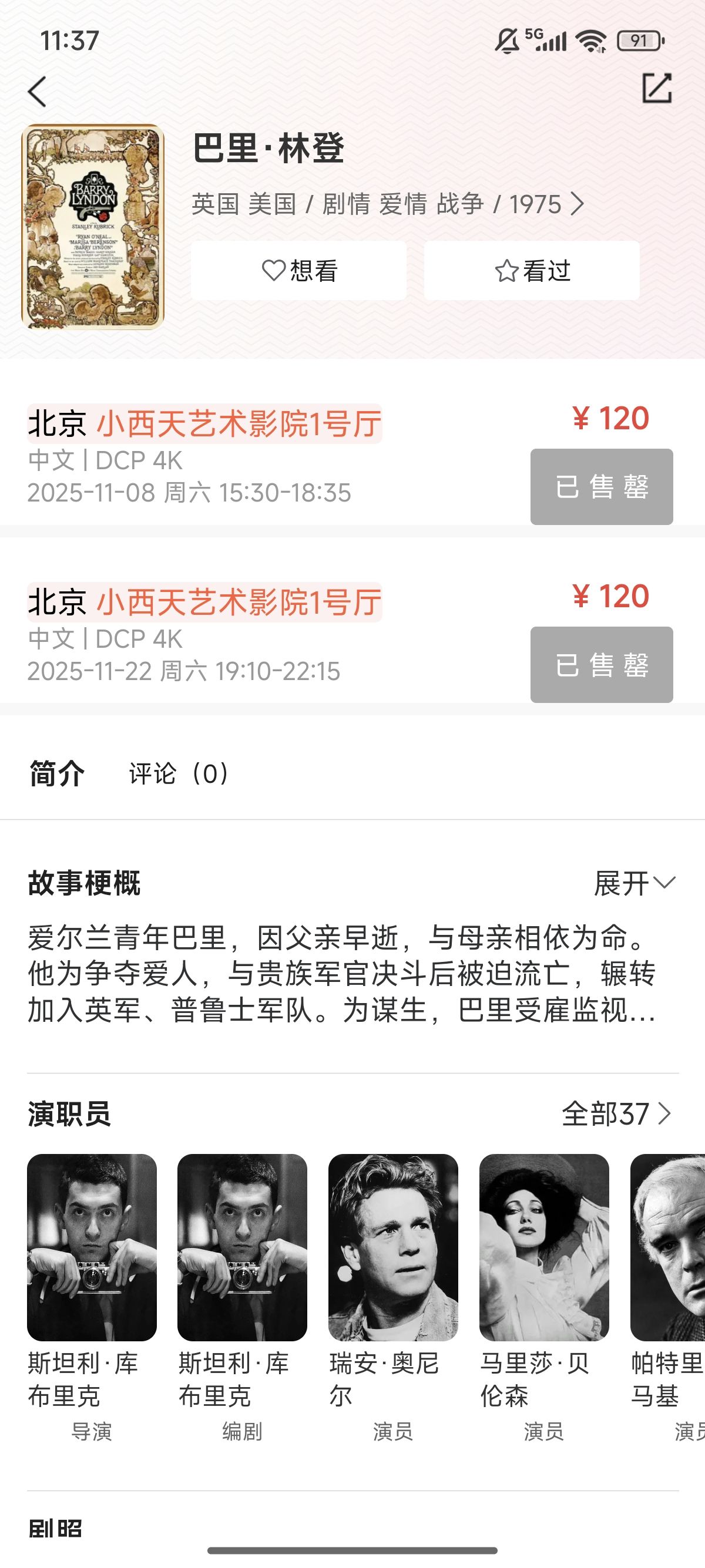View all 37 cast and crew members
Viewport: 705px width, 1568px height.
point(616,1114)
